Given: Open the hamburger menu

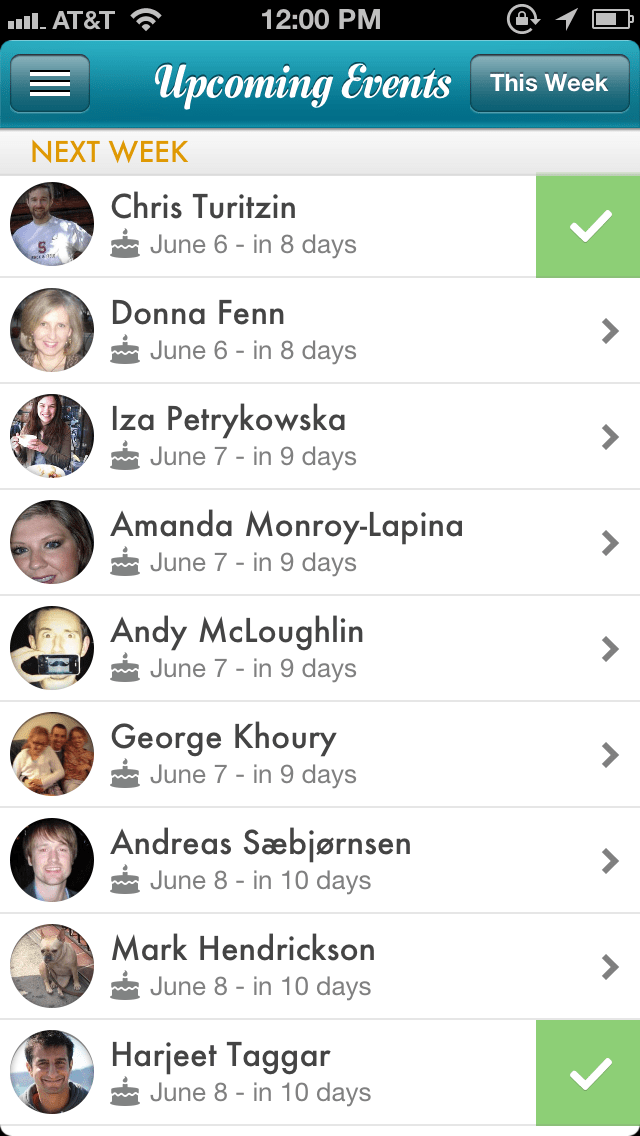Looking at the screenshot, I should point(50,83).
